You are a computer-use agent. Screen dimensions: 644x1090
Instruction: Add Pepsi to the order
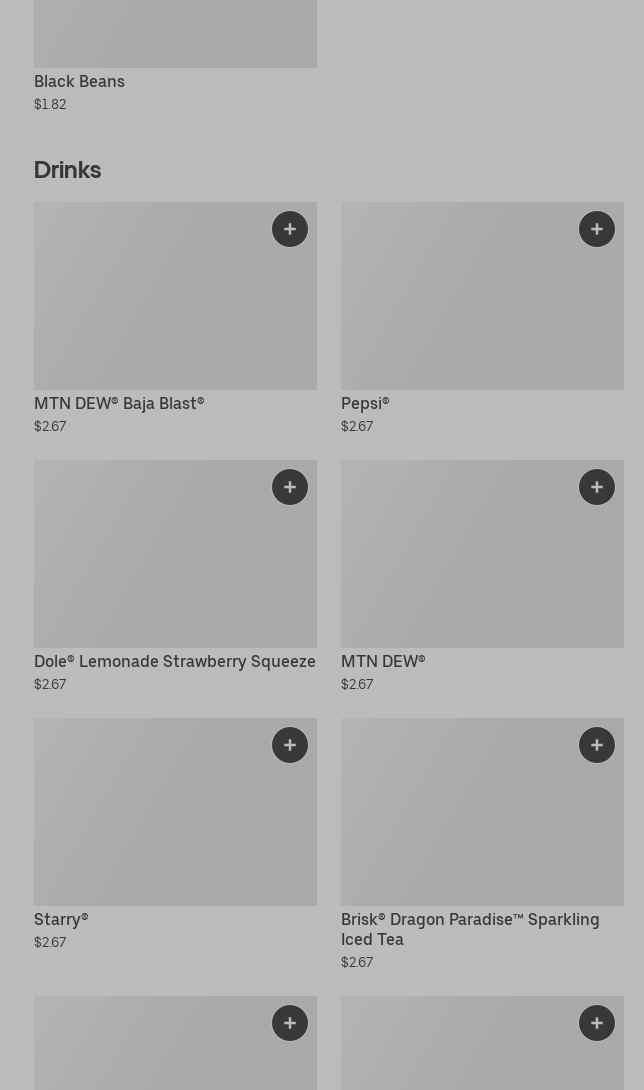pos(597,229)
